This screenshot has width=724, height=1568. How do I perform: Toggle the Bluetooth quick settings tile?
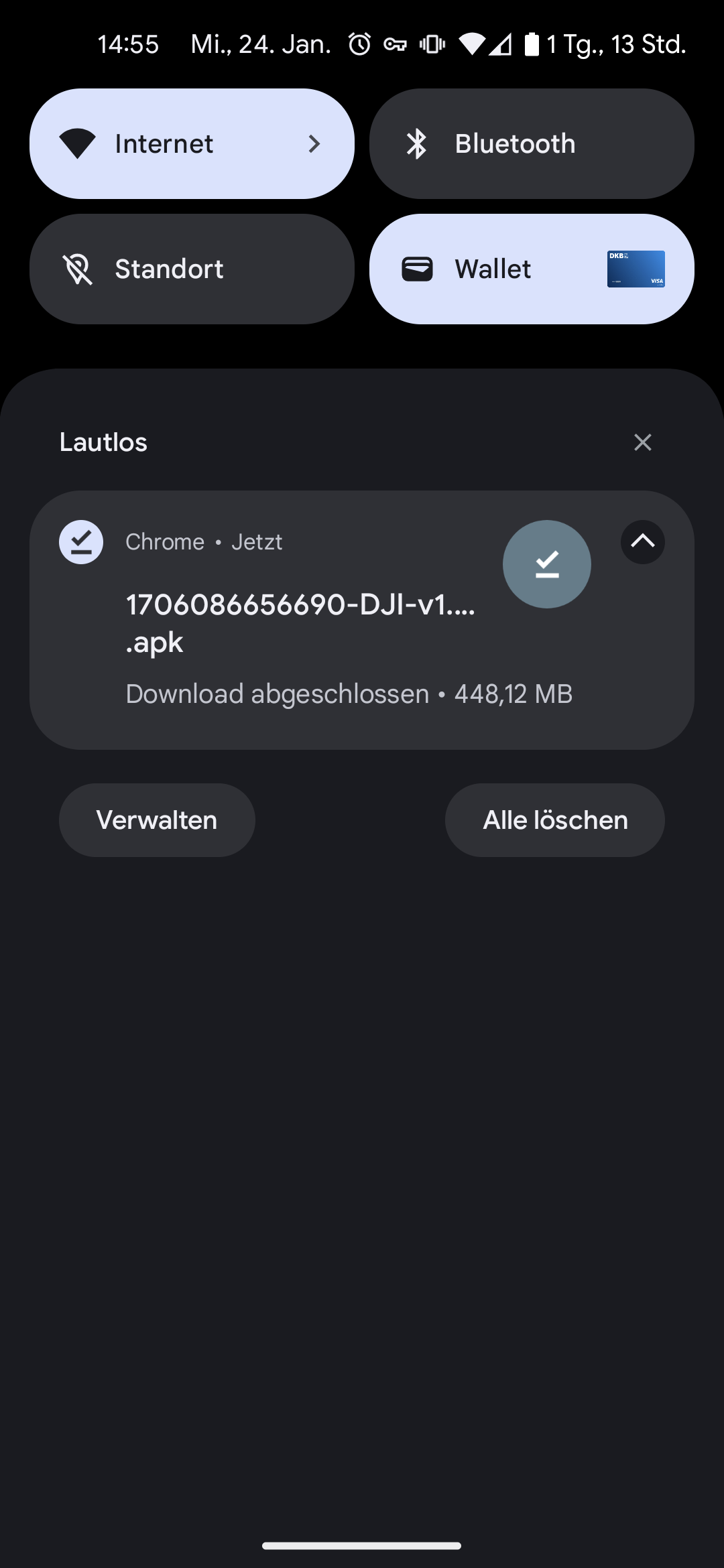531,143
